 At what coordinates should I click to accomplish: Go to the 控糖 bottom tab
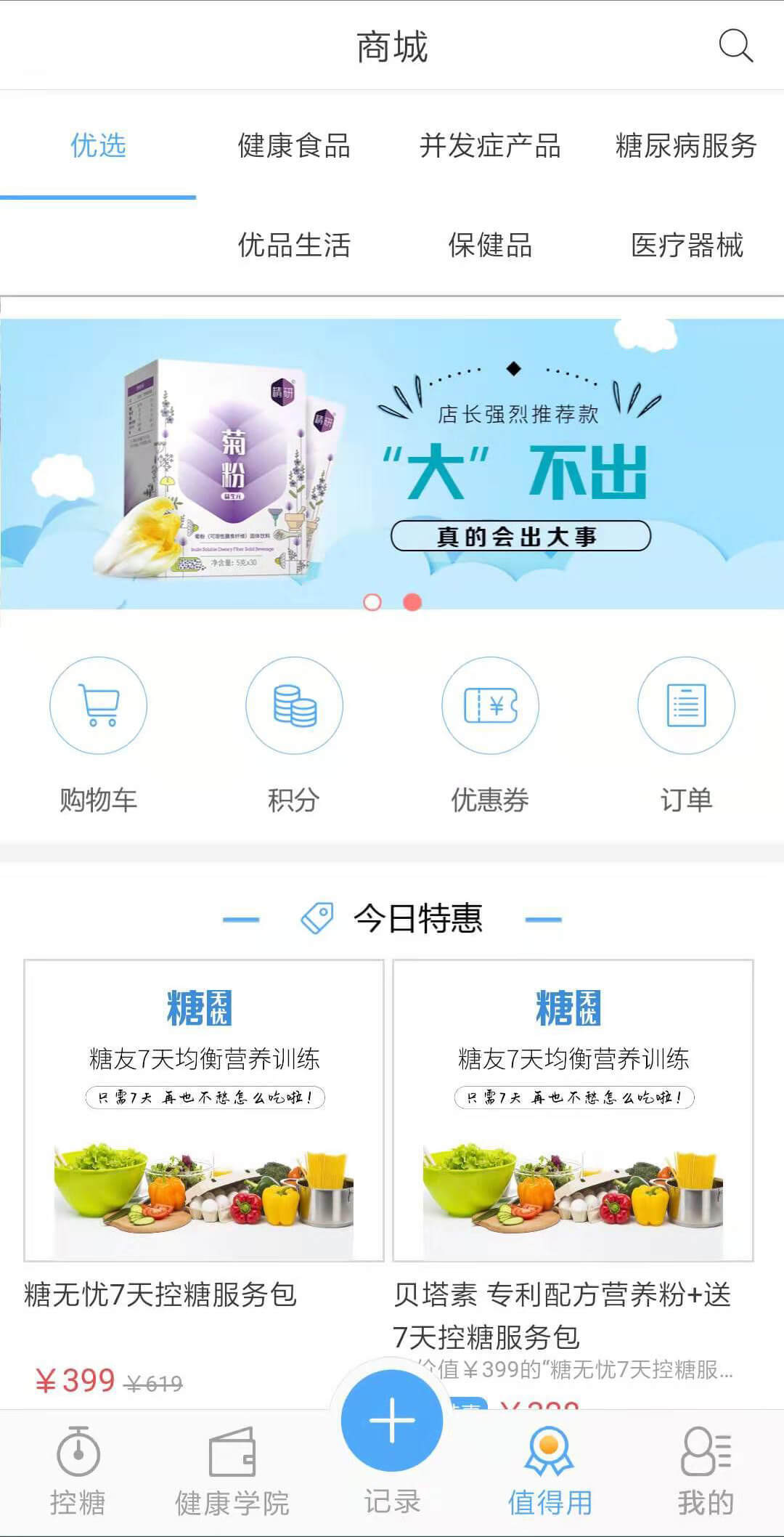click(78, 1471)
